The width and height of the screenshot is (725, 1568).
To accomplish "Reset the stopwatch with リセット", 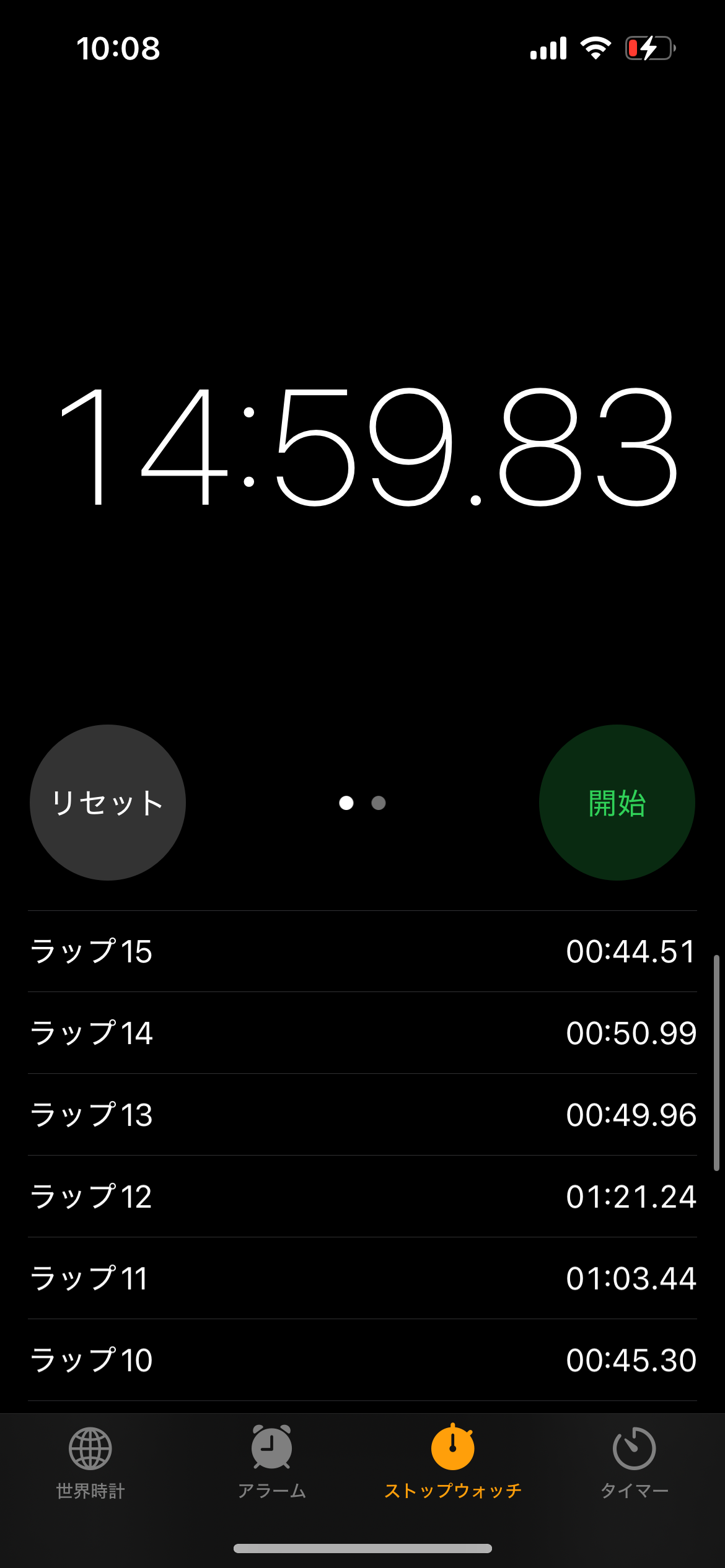I will 108,803.
